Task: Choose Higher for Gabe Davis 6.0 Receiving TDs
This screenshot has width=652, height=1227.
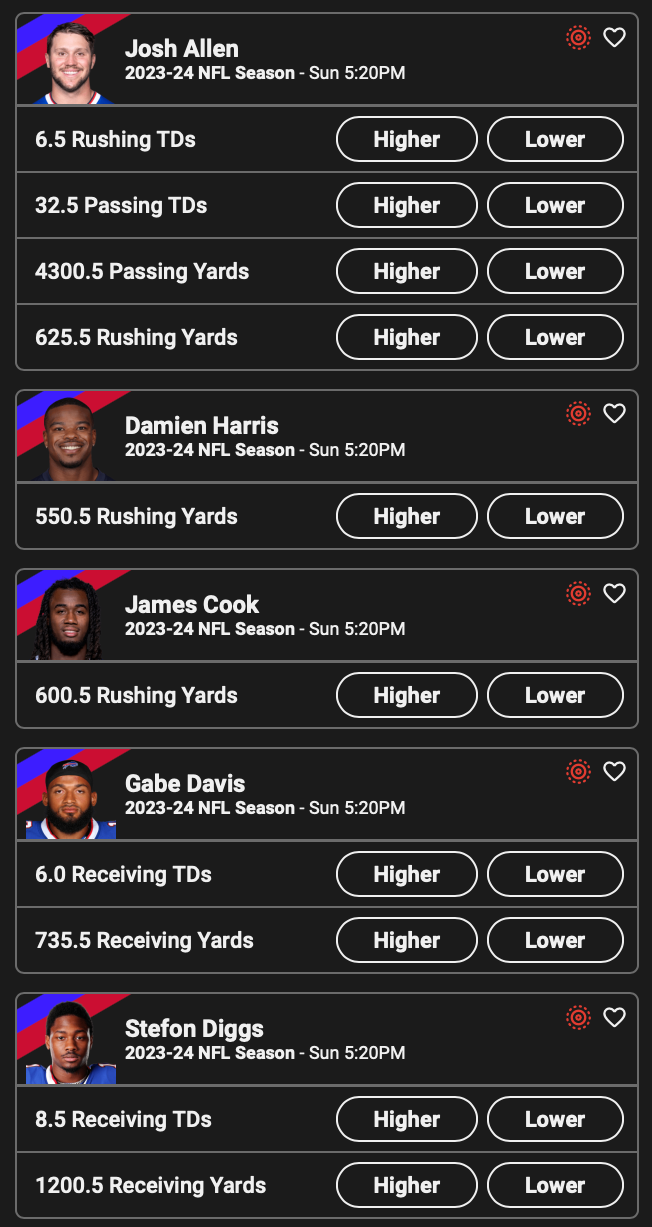Action: click(x=406, y=874)
